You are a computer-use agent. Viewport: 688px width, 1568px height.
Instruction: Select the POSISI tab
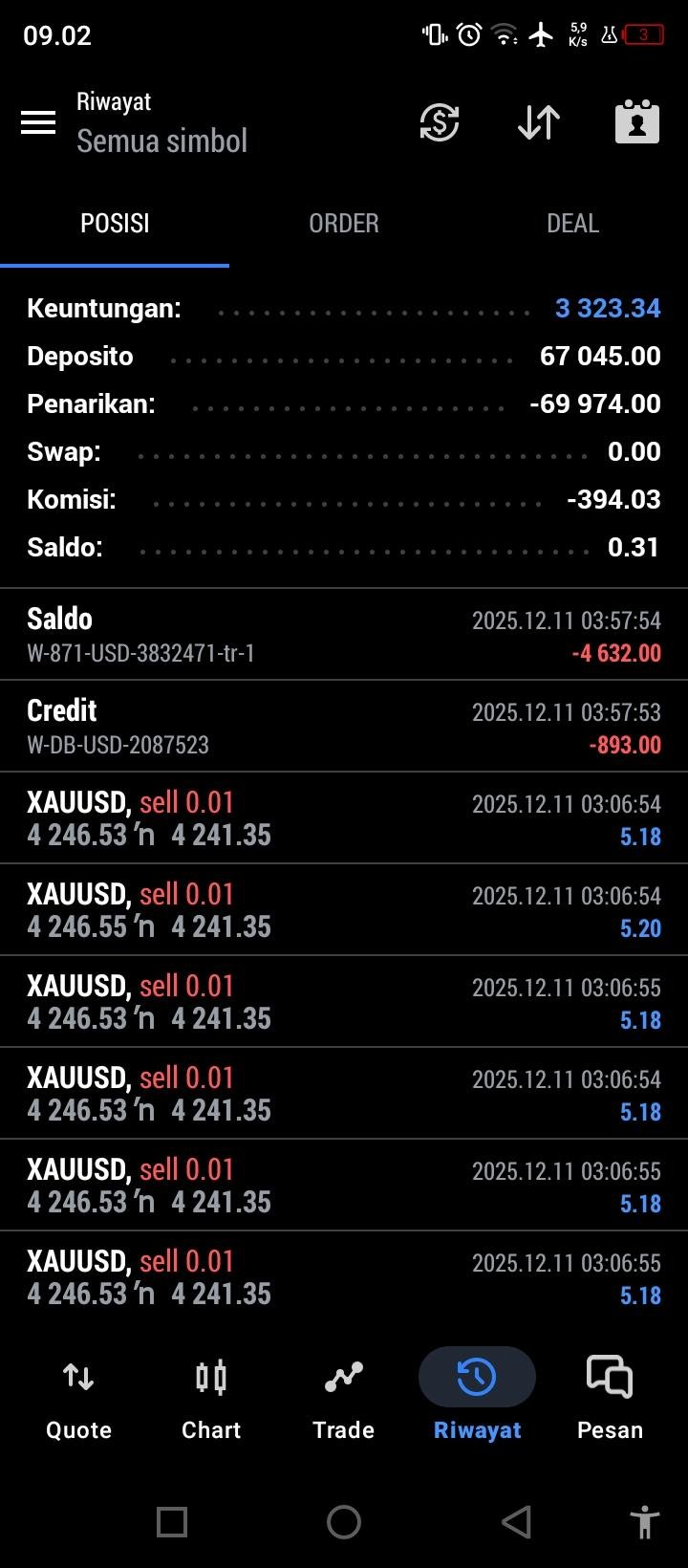click(115, 224)
